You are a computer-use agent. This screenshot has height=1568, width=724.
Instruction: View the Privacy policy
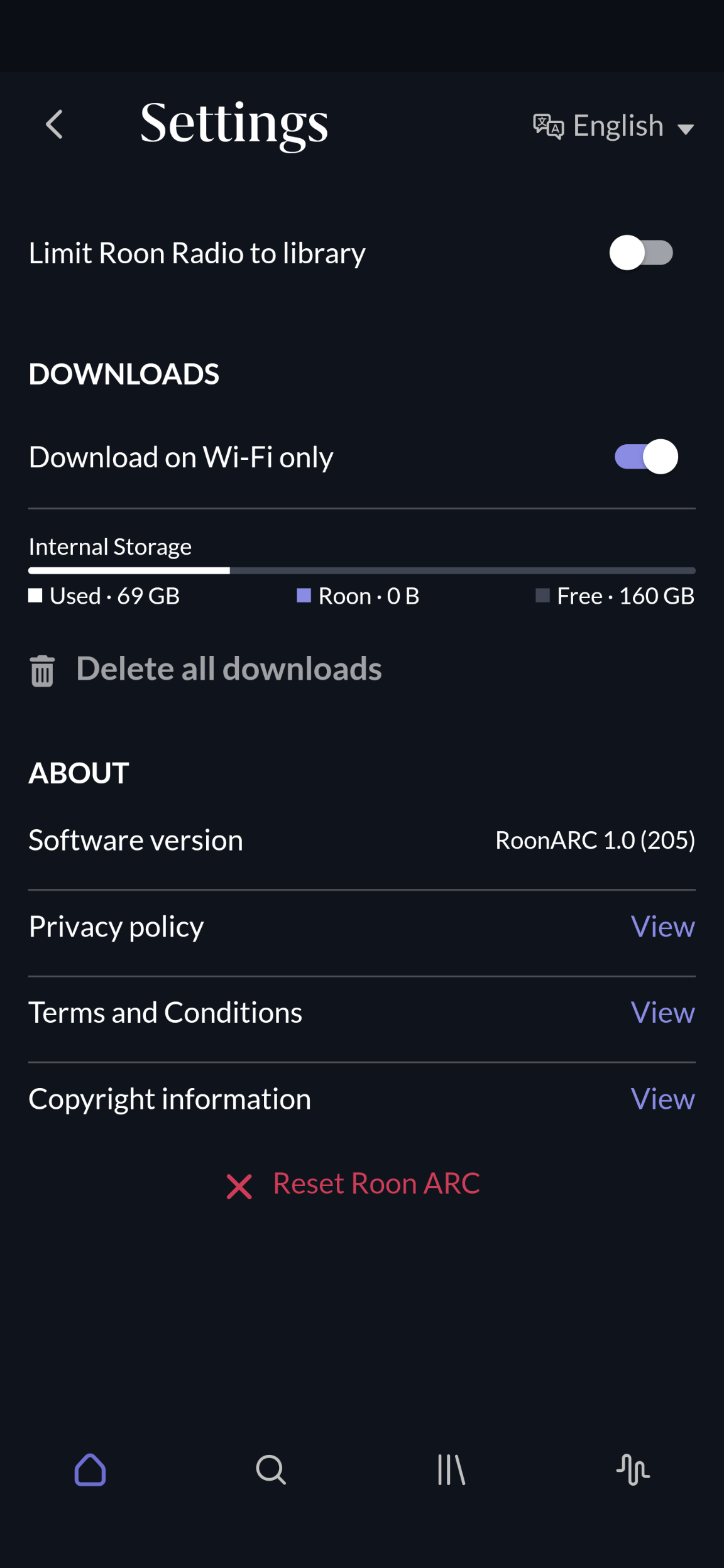click(x=662, y=927)
